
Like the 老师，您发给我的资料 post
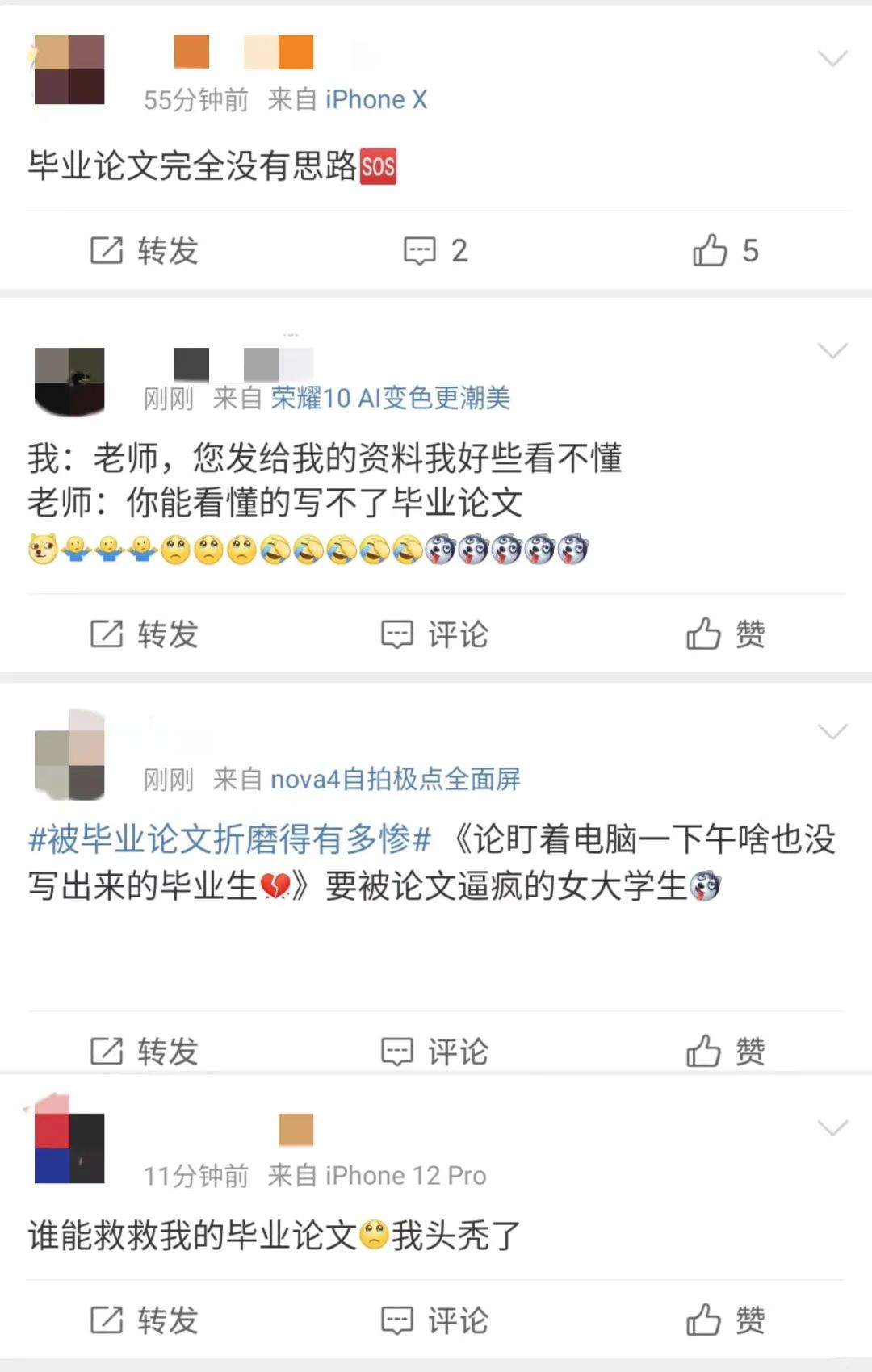tap(725, 634)
